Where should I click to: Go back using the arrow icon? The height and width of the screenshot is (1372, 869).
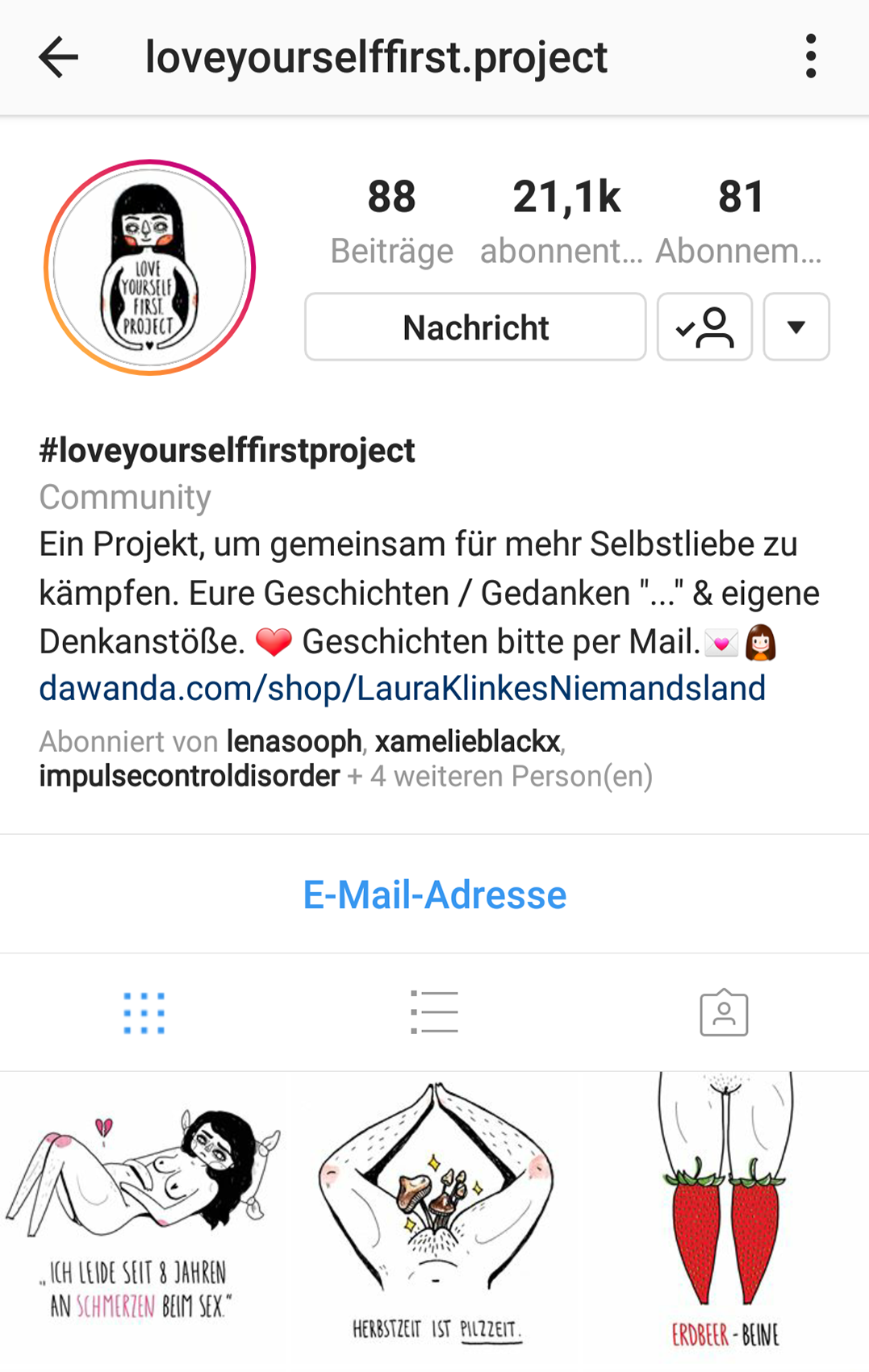58,57
